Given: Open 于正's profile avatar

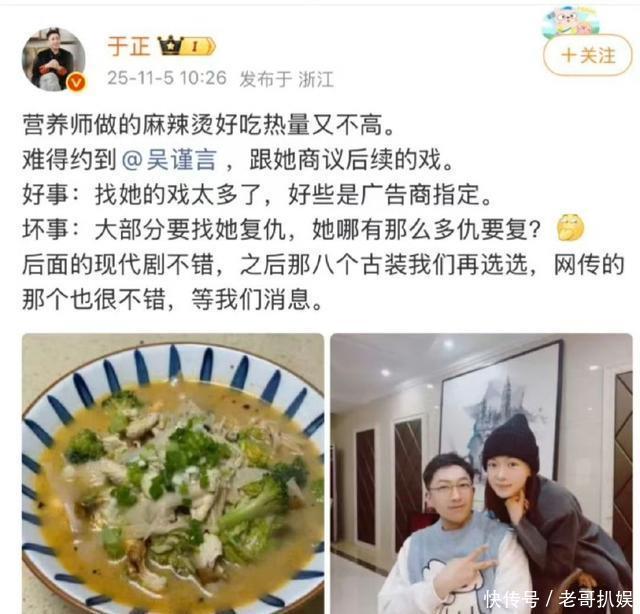Looking at the screenshot, I should pos(53,60).
